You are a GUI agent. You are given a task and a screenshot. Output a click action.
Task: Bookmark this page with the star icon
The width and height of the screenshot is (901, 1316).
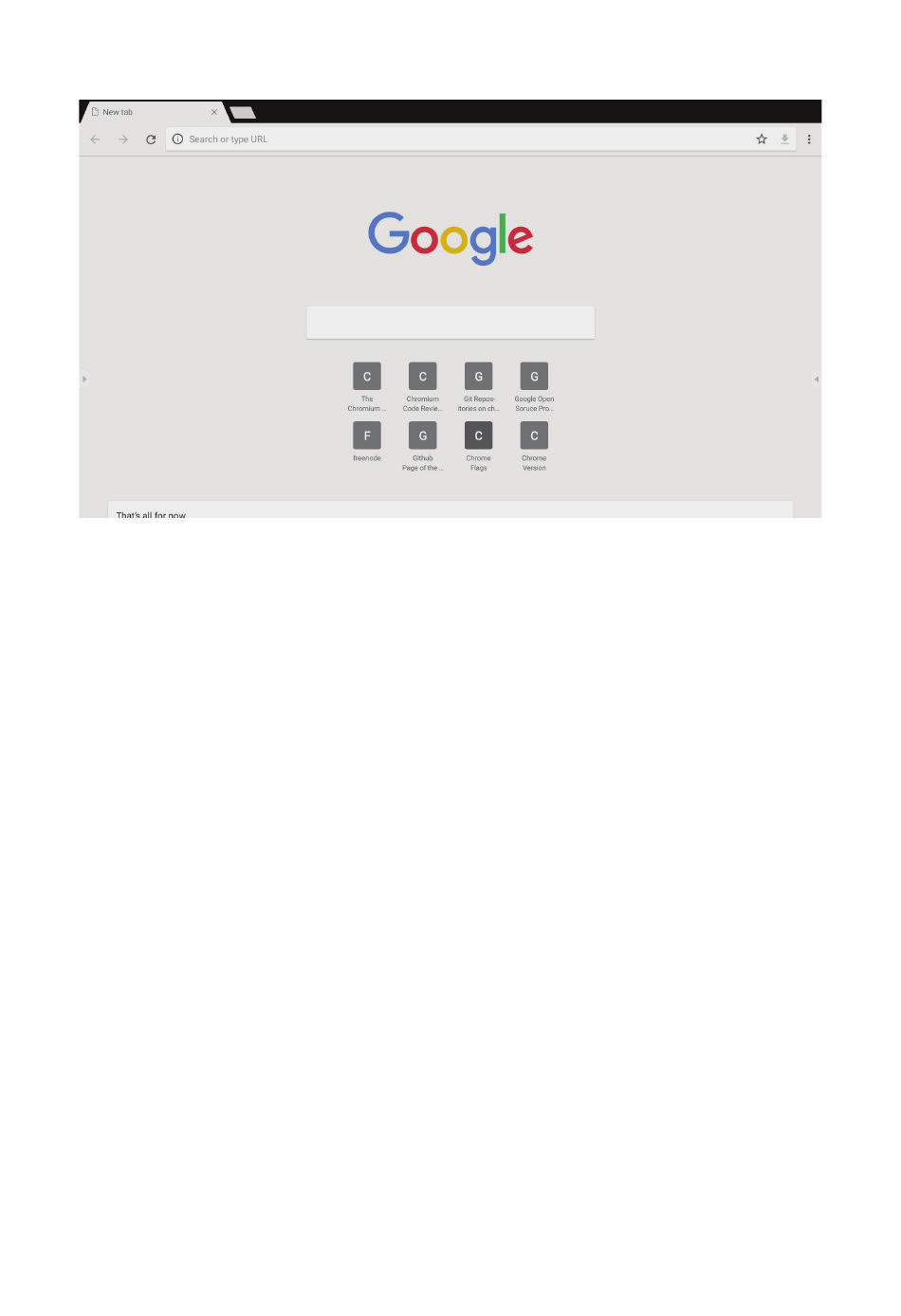point(762,139)
